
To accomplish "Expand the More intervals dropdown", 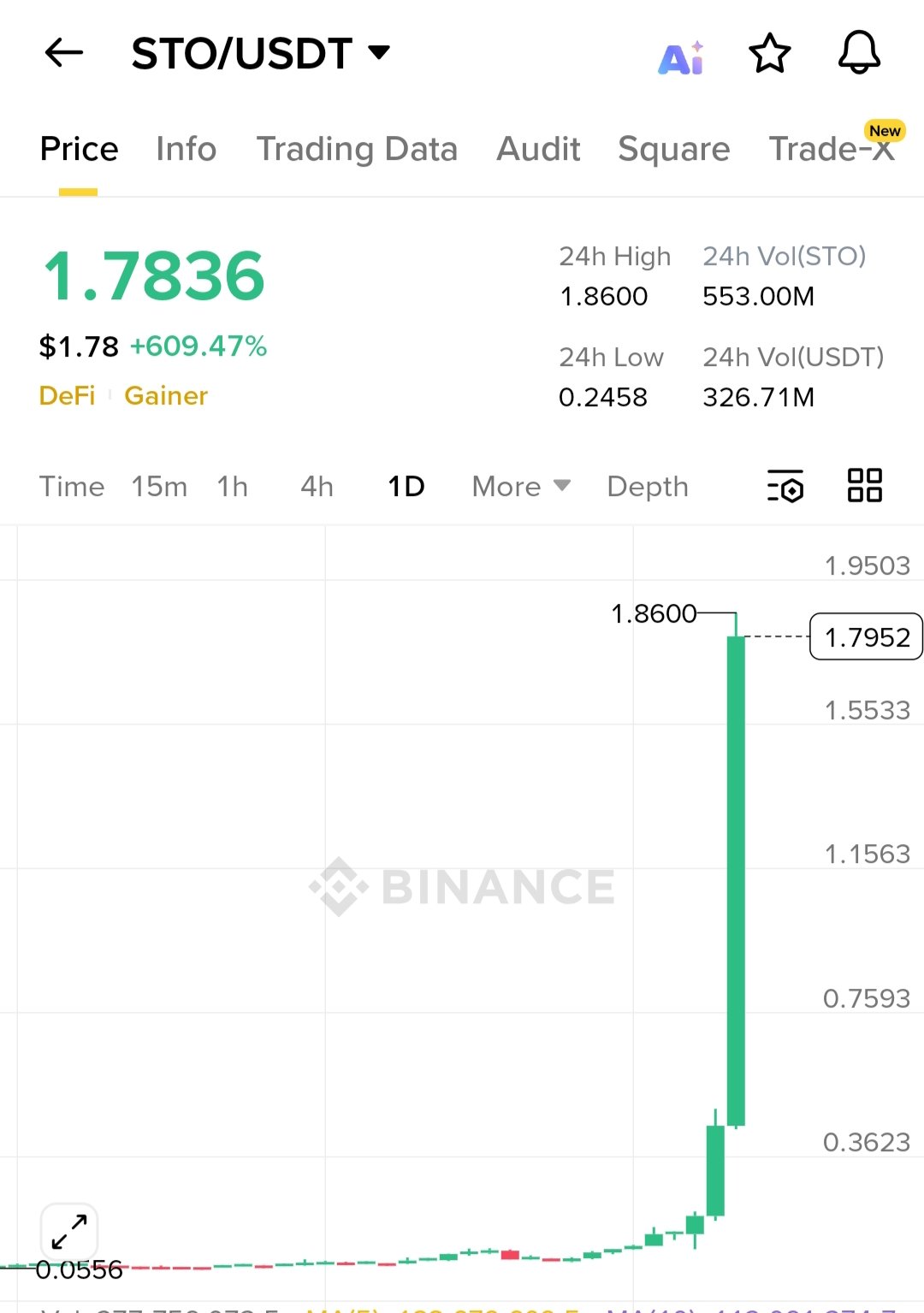I will 520,487.
